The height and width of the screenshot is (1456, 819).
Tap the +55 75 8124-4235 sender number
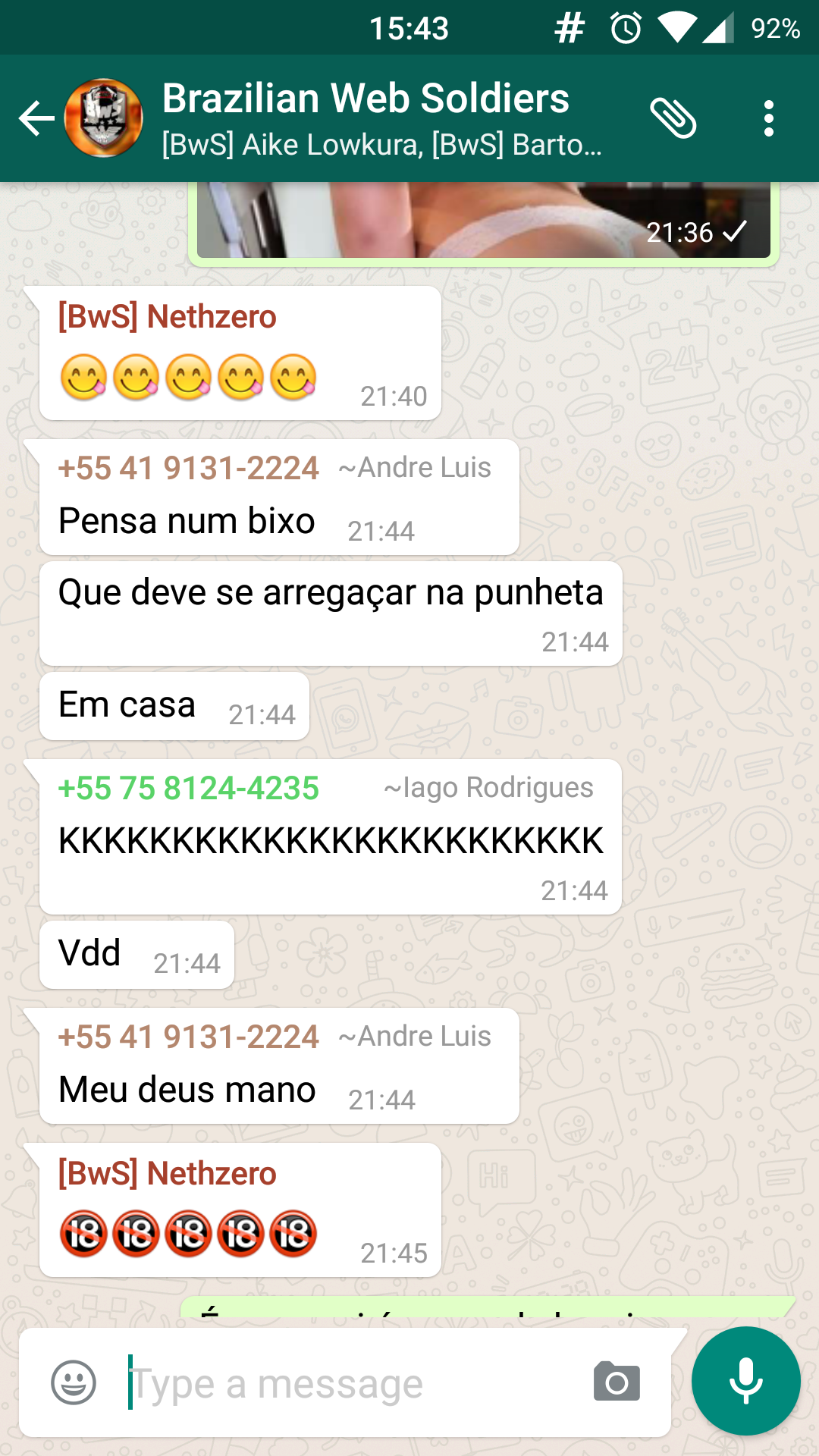pyautogui.click(x=189, y=789)
